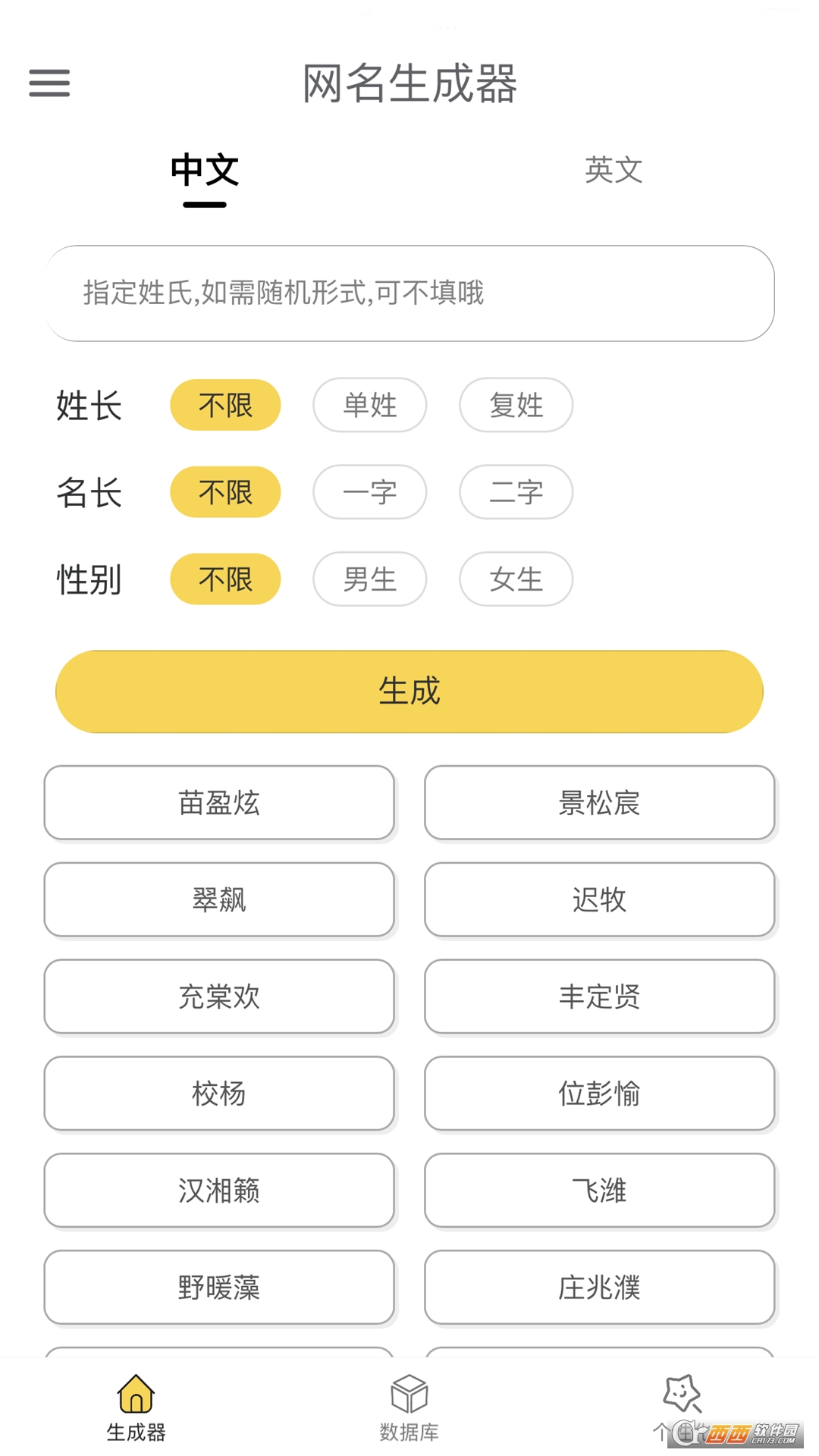
Task: Select the 中文 tab
Action: click(205, 171)
